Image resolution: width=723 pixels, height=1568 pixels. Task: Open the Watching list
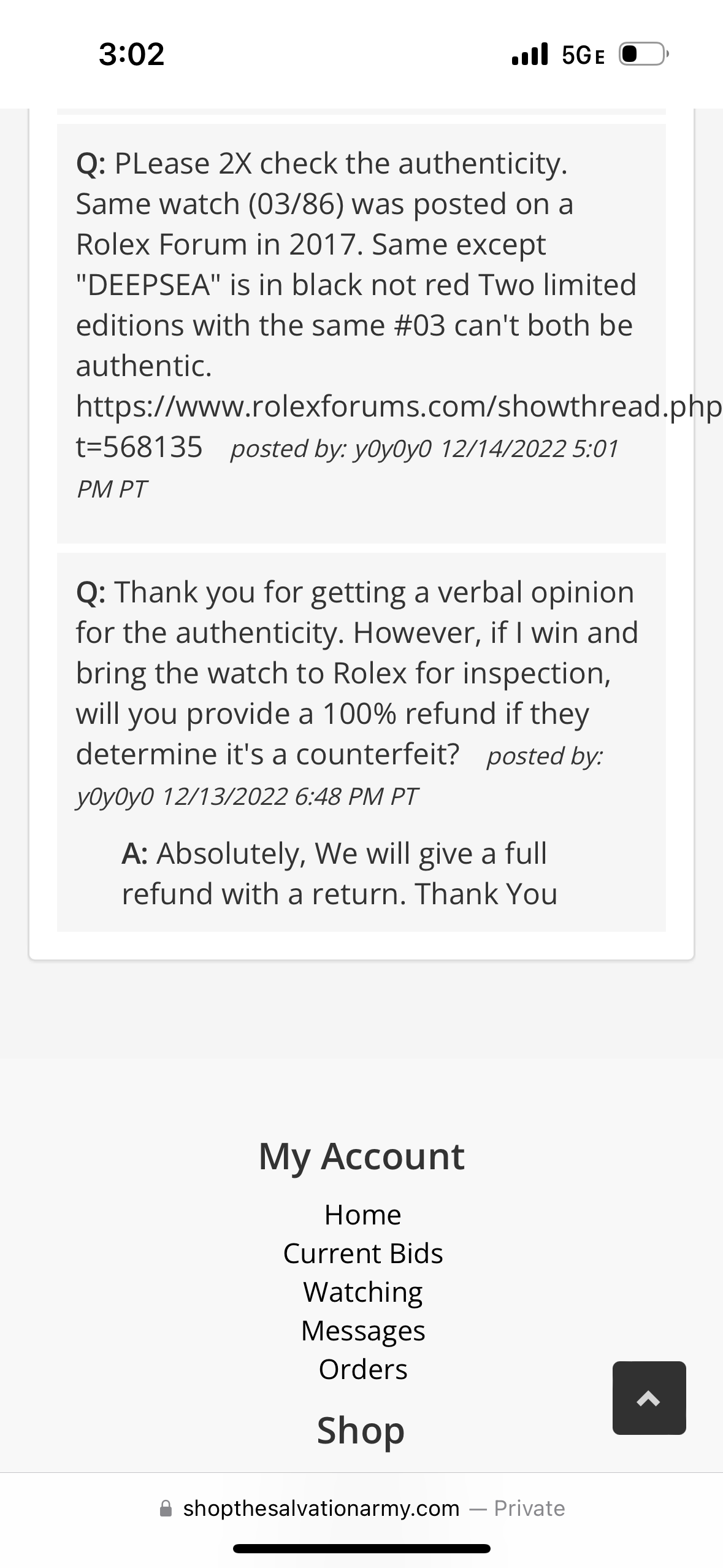tap(362, 1292)
